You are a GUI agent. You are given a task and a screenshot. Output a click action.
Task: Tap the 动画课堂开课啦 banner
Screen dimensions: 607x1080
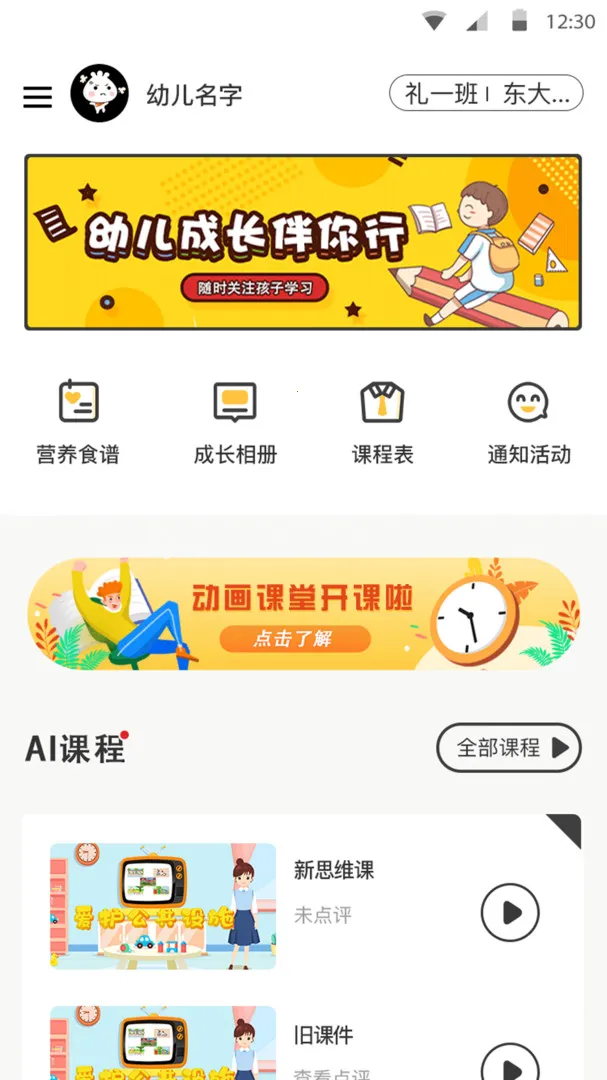pos(303,613)
